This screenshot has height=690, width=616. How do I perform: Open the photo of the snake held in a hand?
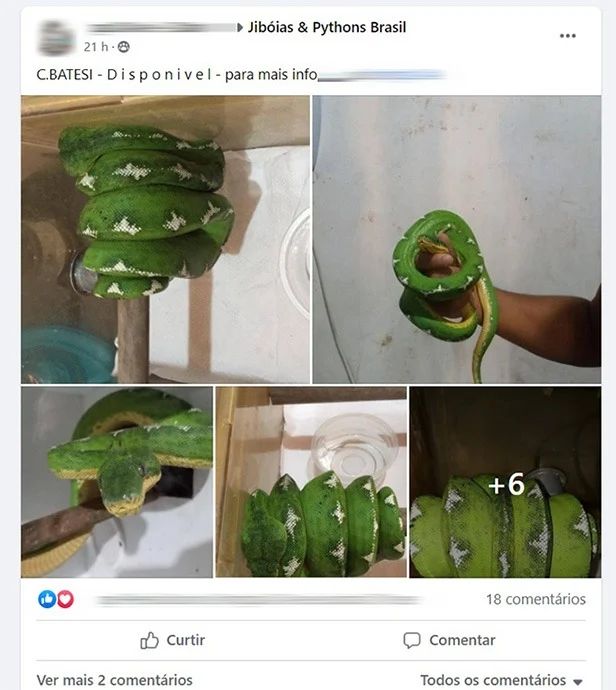click(x=457, y=239)
